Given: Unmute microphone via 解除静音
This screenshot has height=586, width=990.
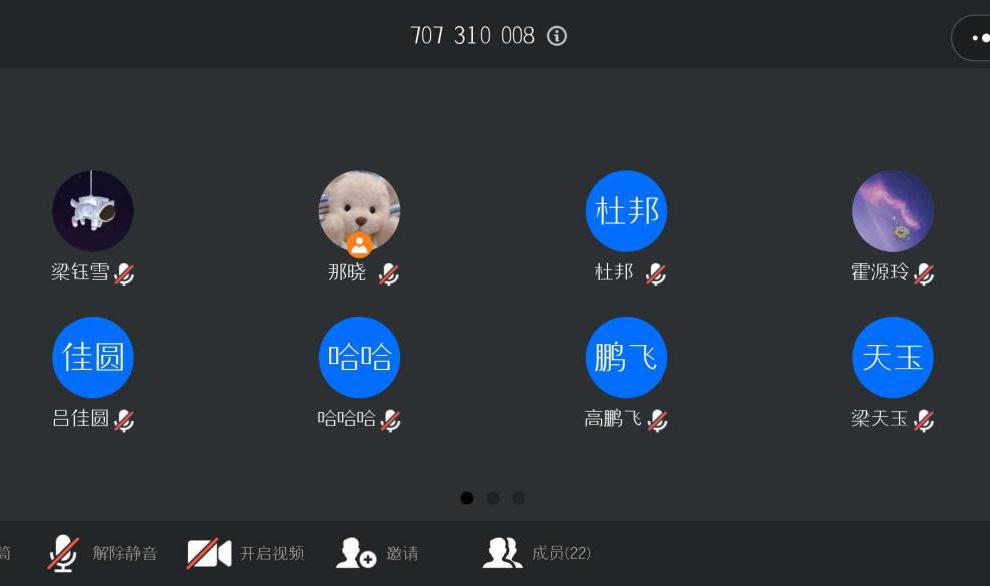Looking at the screenshot, I should [102, 553].
